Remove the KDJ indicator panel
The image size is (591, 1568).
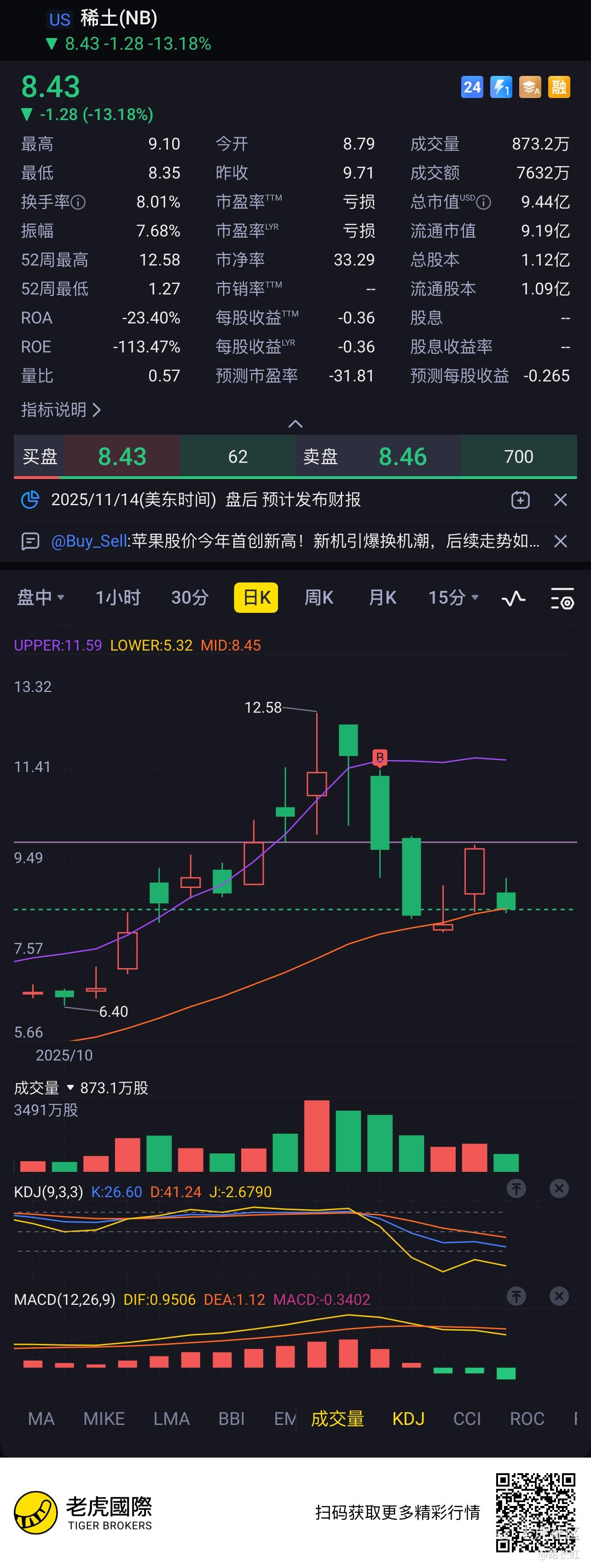(559, 1189)
